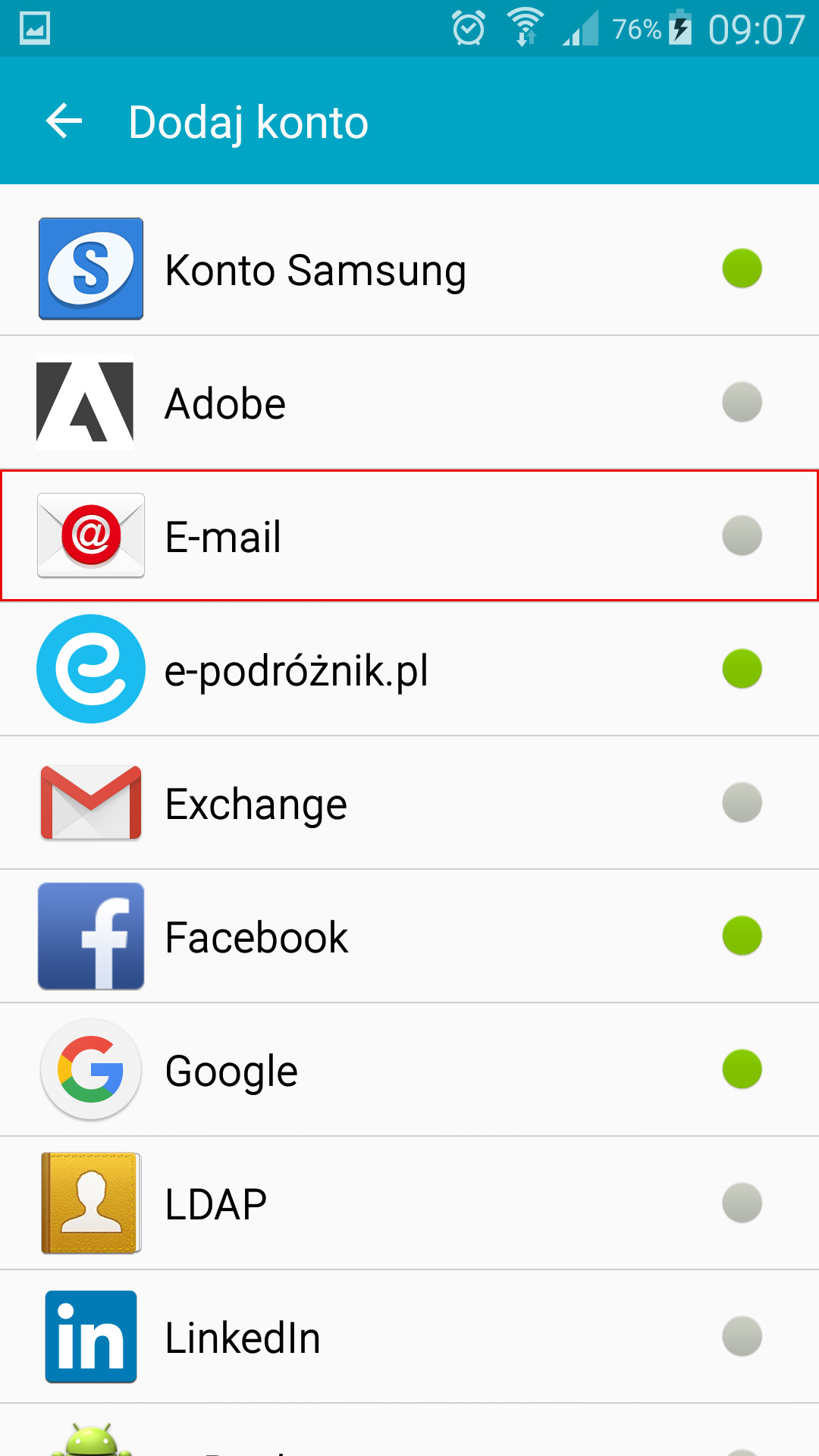Open the Facebook account row
This screenshot has width=819, height=1456.
tap(409, 937)
